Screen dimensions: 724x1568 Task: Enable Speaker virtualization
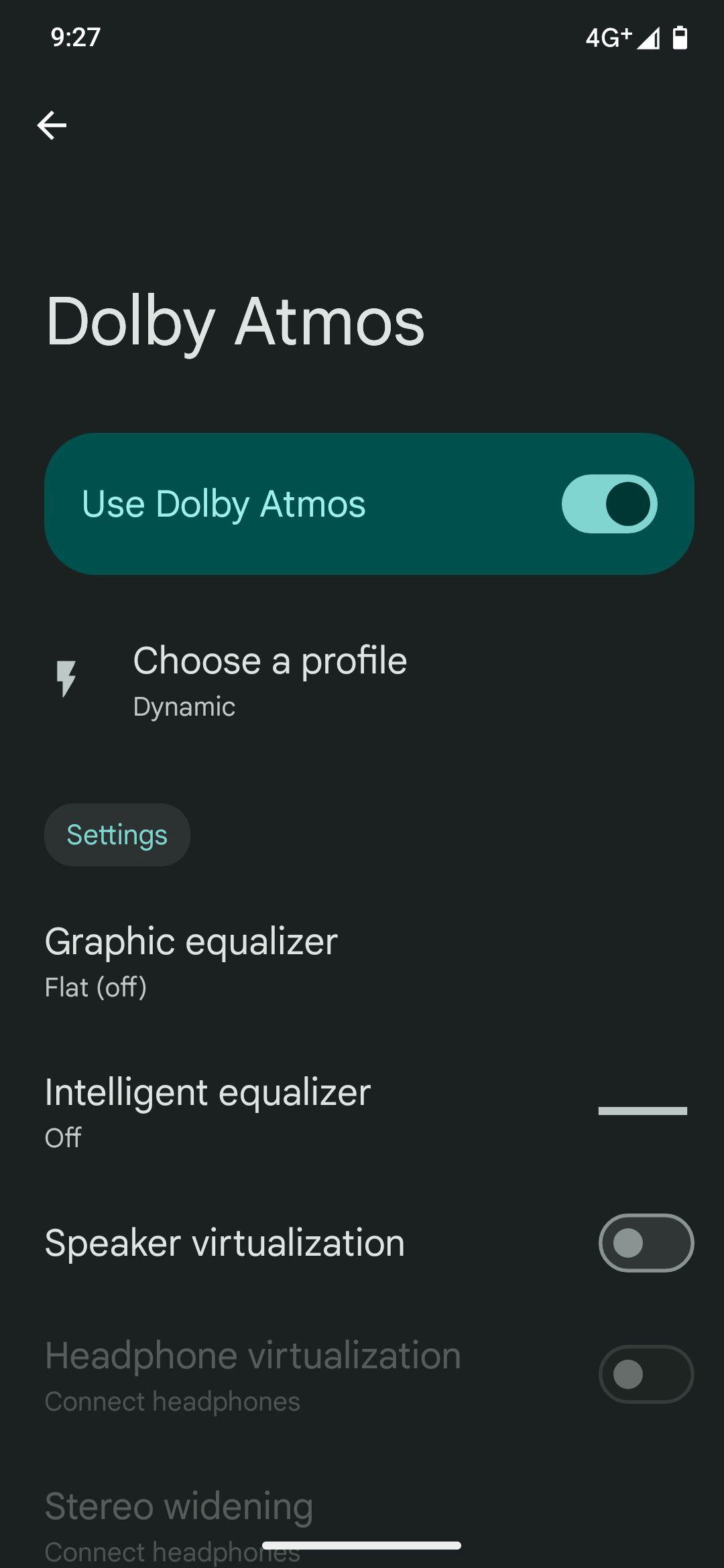click(646, 1243)
